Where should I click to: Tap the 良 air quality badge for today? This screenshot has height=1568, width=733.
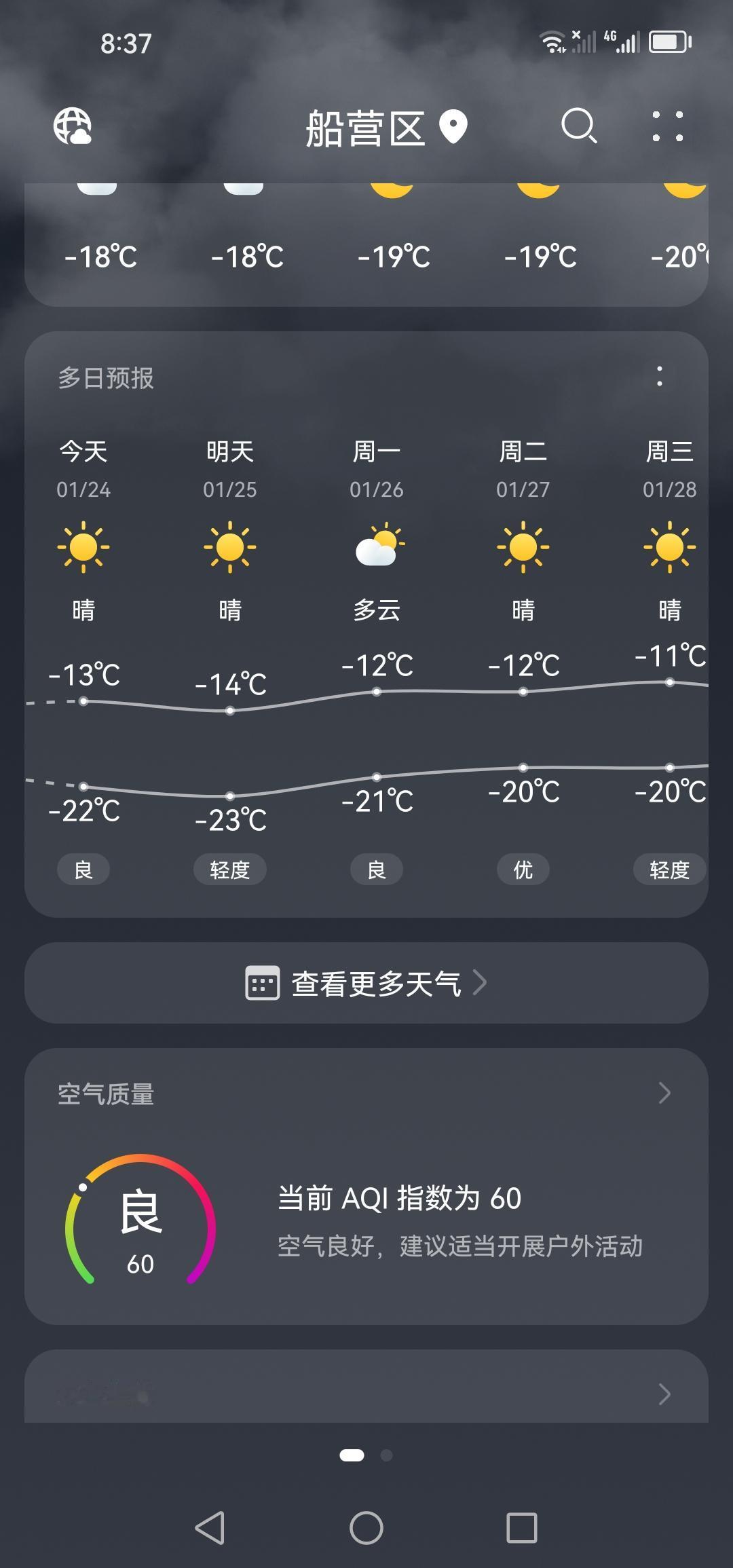pyautogui.click(x=83, y=869)
